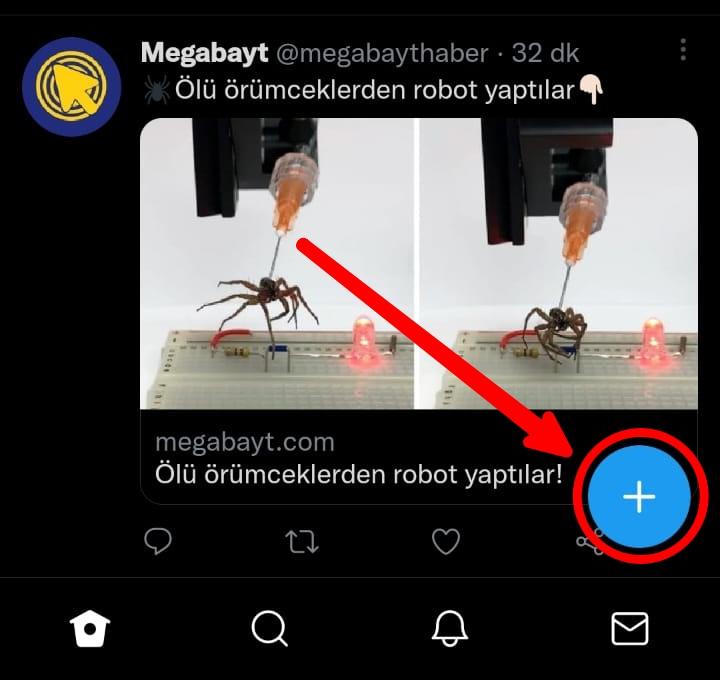Reply to Megabayt's tweet

[x=158, y=542]
